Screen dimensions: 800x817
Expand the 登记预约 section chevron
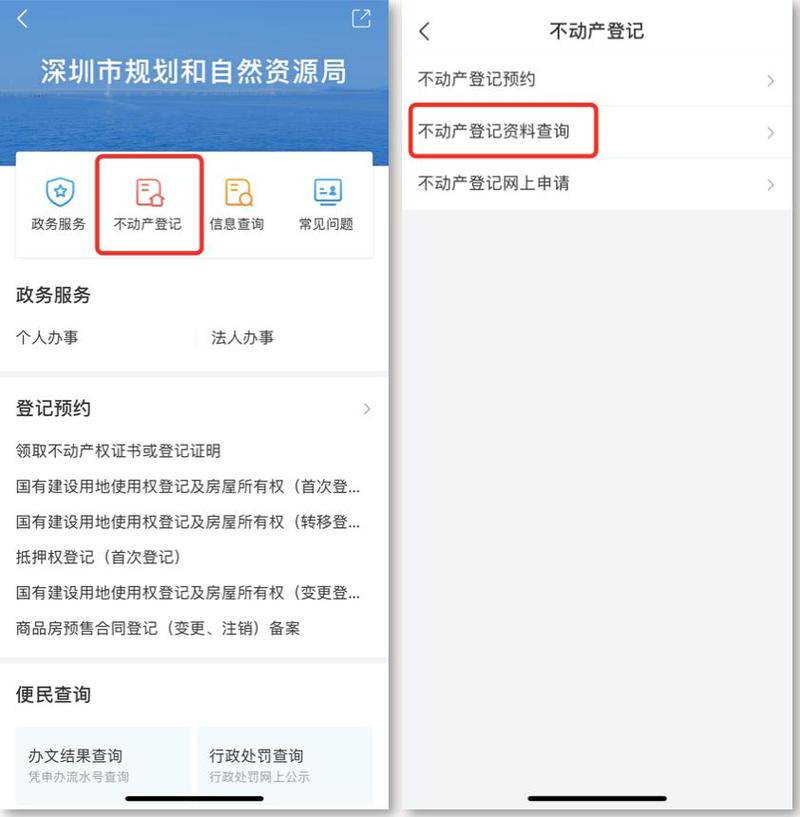[367, 409]
